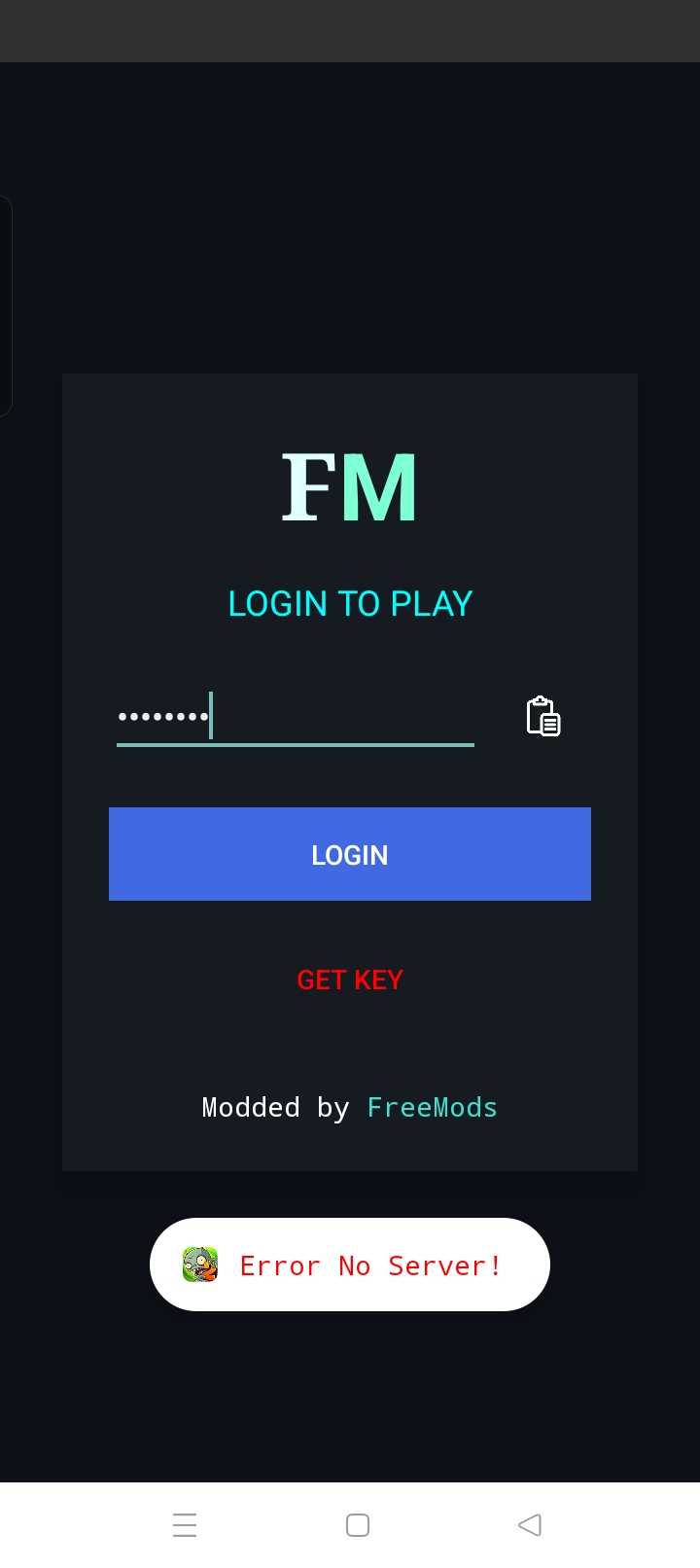Open the GET KEY link

pos(350,980)
